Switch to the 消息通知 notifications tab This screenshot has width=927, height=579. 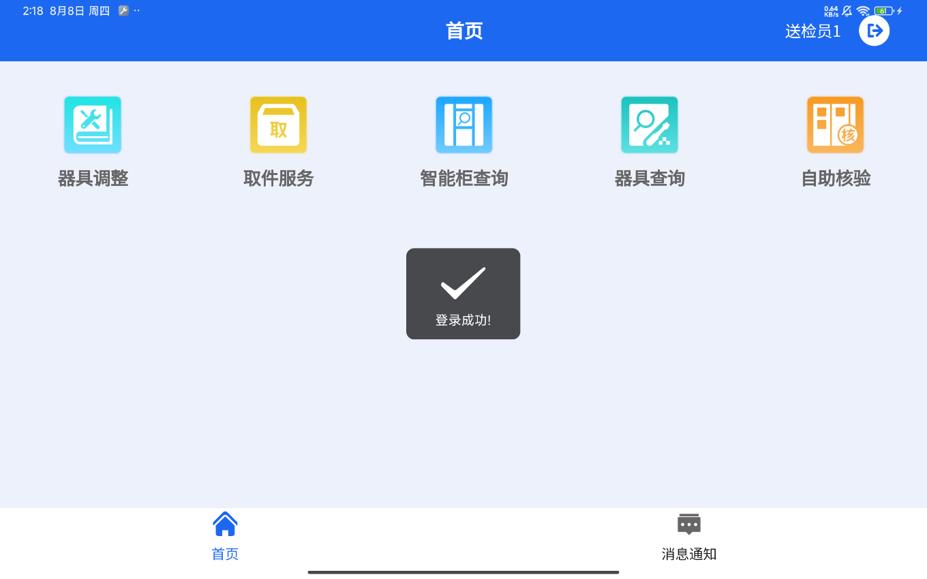coord(688,536)
